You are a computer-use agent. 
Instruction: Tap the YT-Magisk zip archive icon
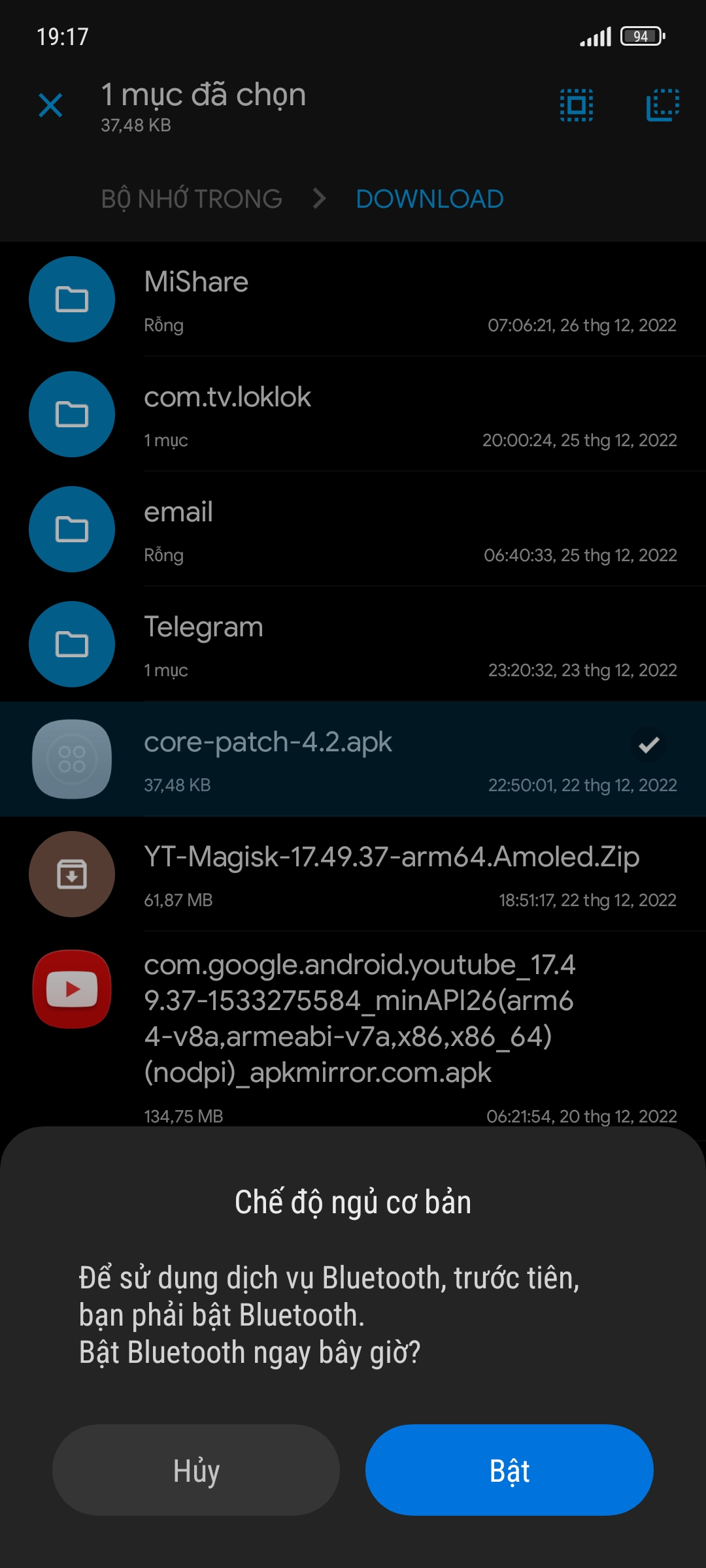[x=71, y=874]
